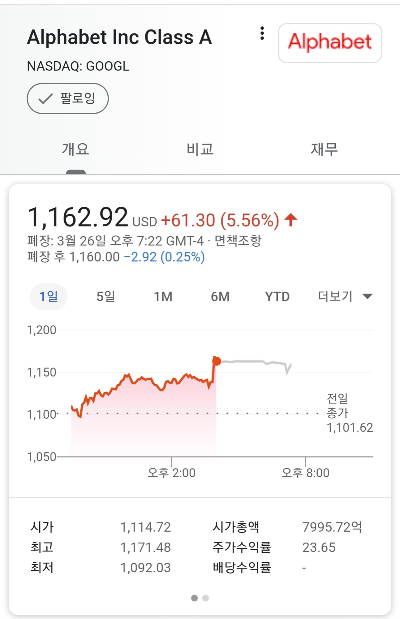Switch to the 개요 tab
This screenshot has width=400, height=619.
75,150
